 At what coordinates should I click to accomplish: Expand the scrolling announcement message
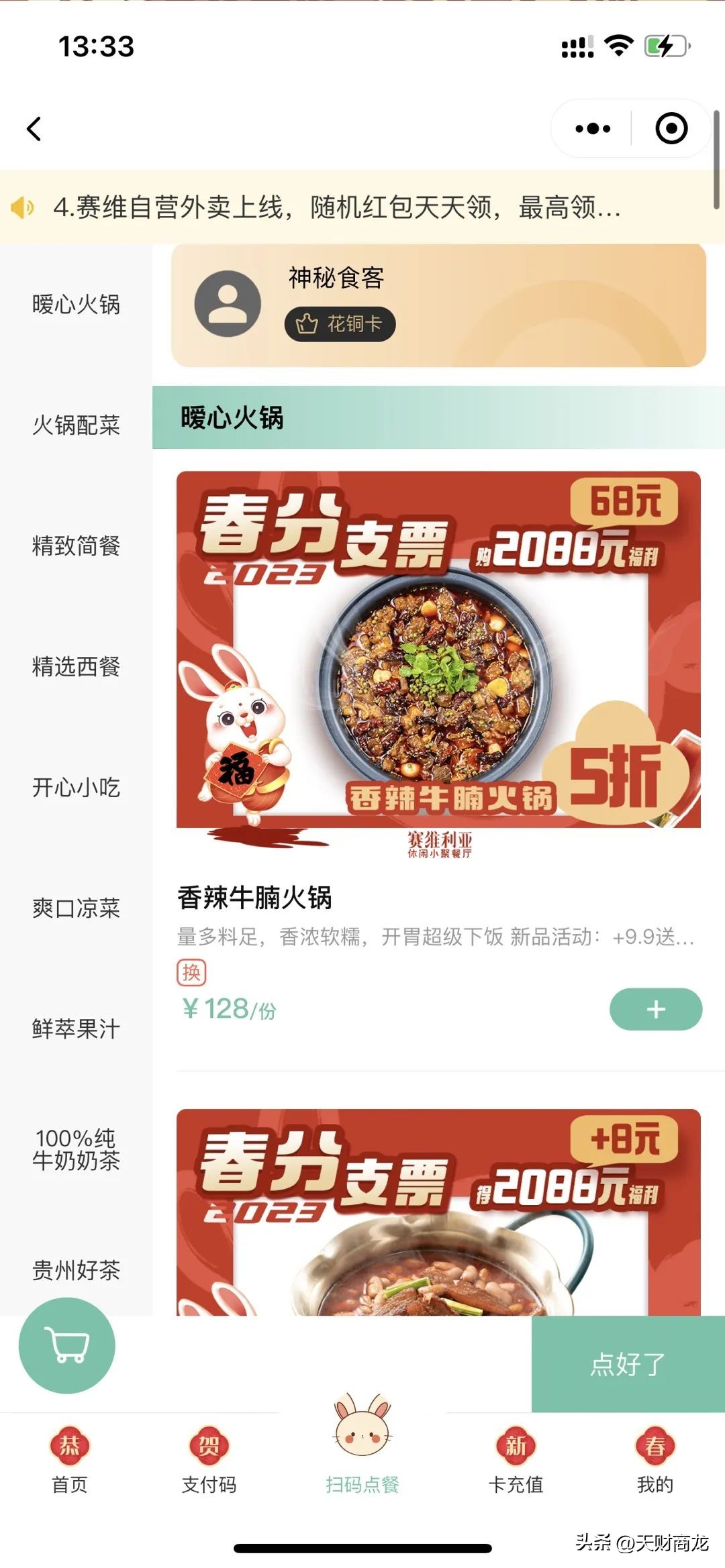336,208
